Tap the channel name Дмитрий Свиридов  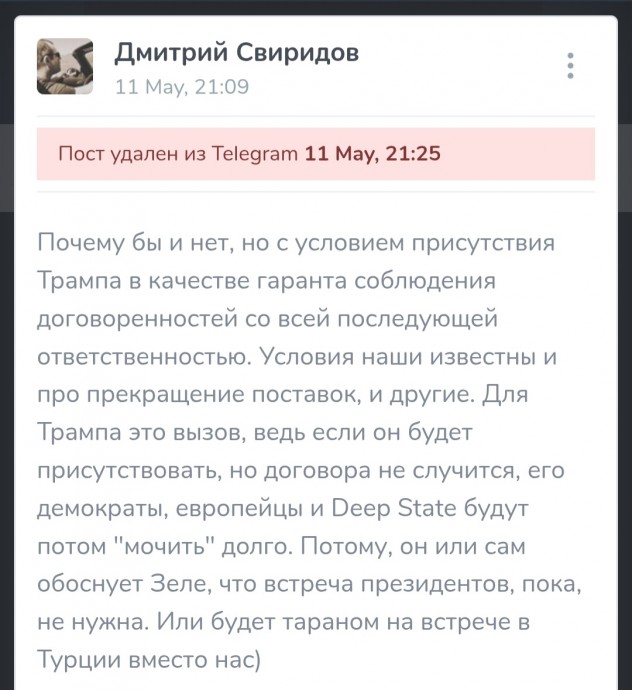click(x=236, y=52)
